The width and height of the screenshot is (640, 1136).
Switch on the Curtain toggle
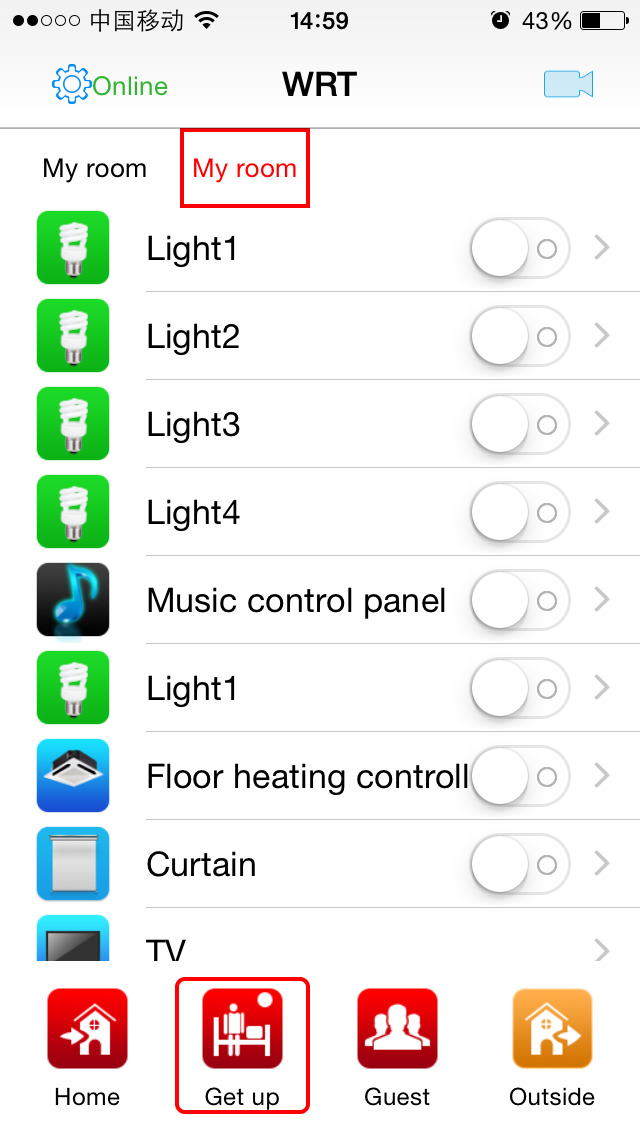[520, 864]
